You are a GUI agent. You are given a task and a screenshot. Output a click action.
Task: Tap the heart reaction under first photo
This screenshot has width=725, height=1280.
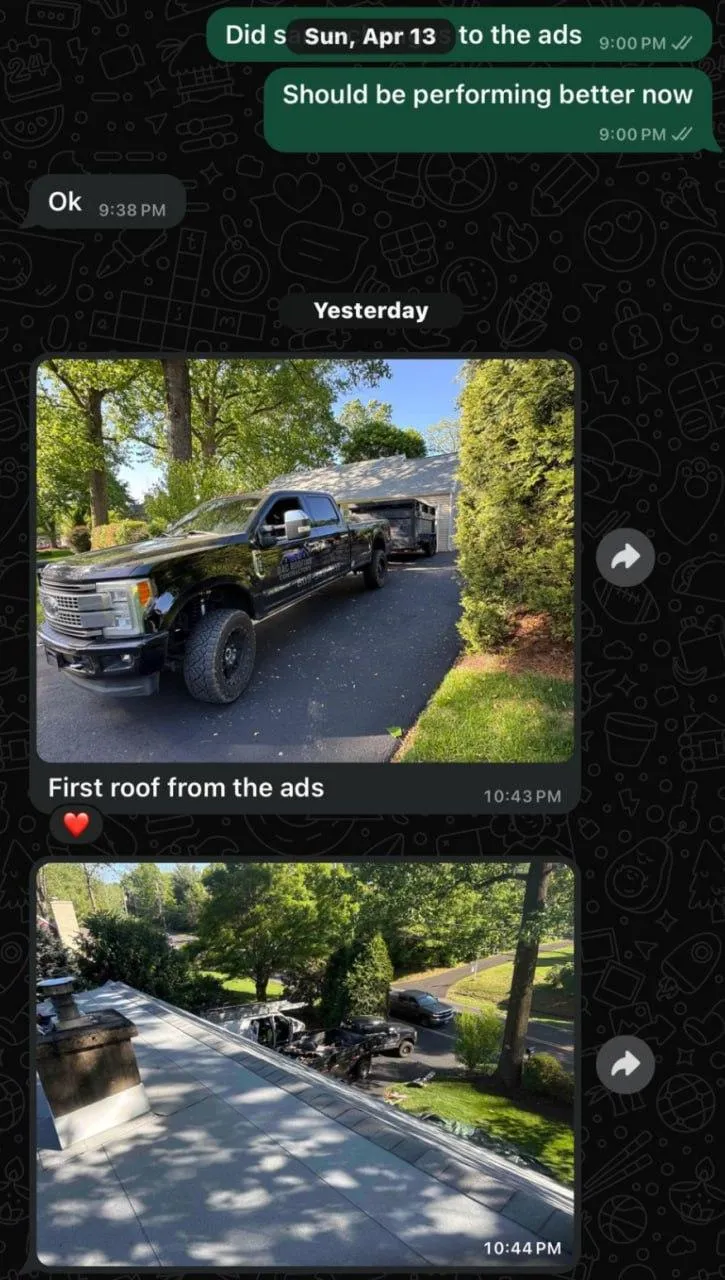[76, 825]
